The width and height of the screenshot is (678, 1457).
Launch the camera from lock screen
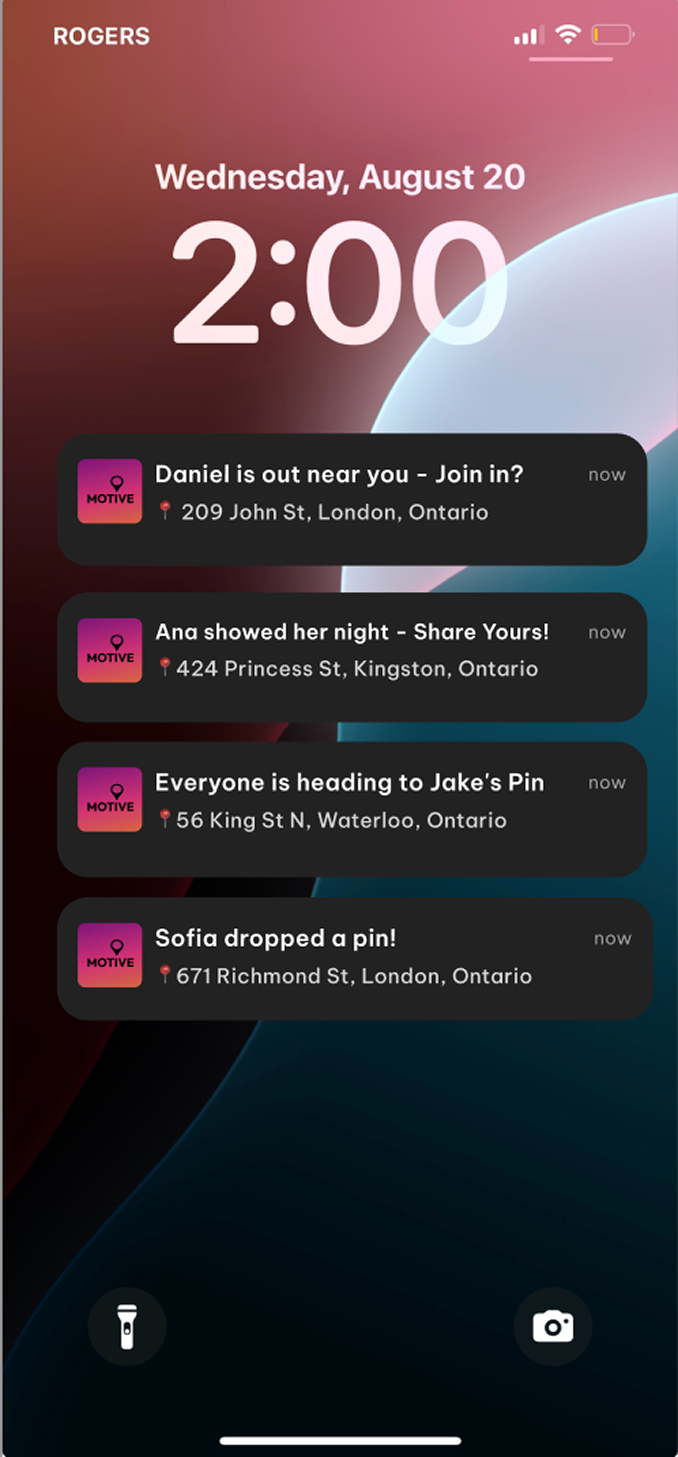click(x=553, y=1327)
